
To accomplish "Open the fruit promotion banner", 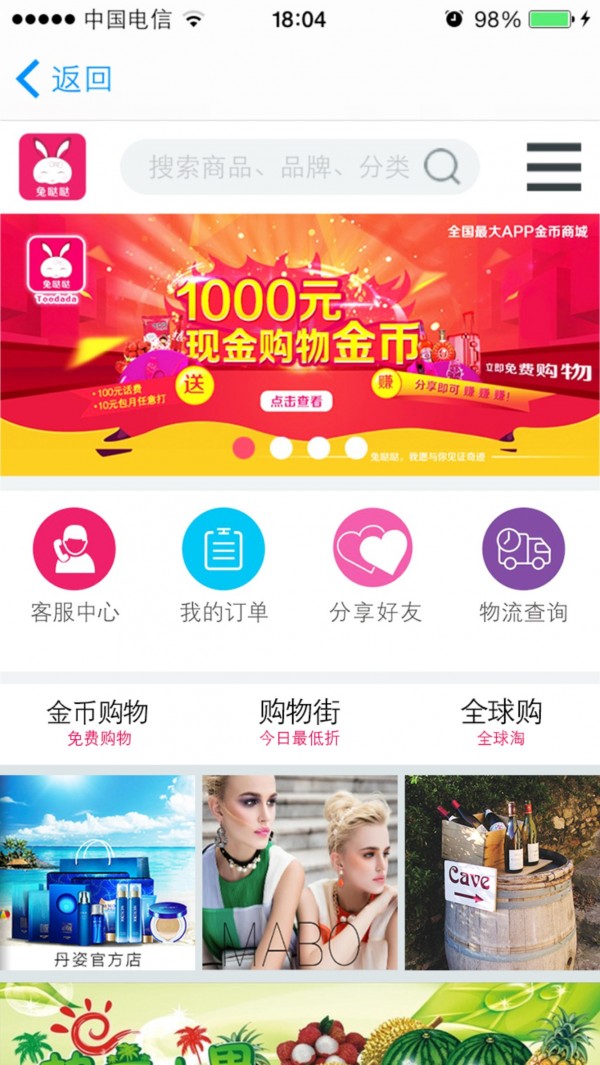I will tap(300, 1025).
